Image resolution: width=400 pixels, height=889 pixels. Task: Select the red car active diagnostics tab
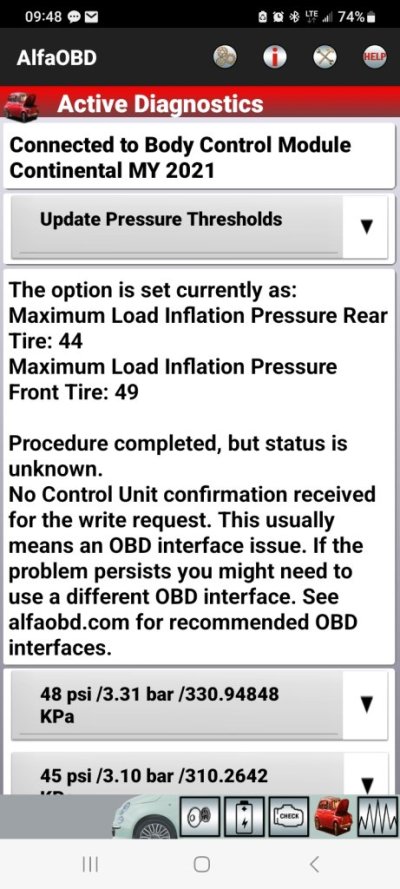(x=333, y=816)
